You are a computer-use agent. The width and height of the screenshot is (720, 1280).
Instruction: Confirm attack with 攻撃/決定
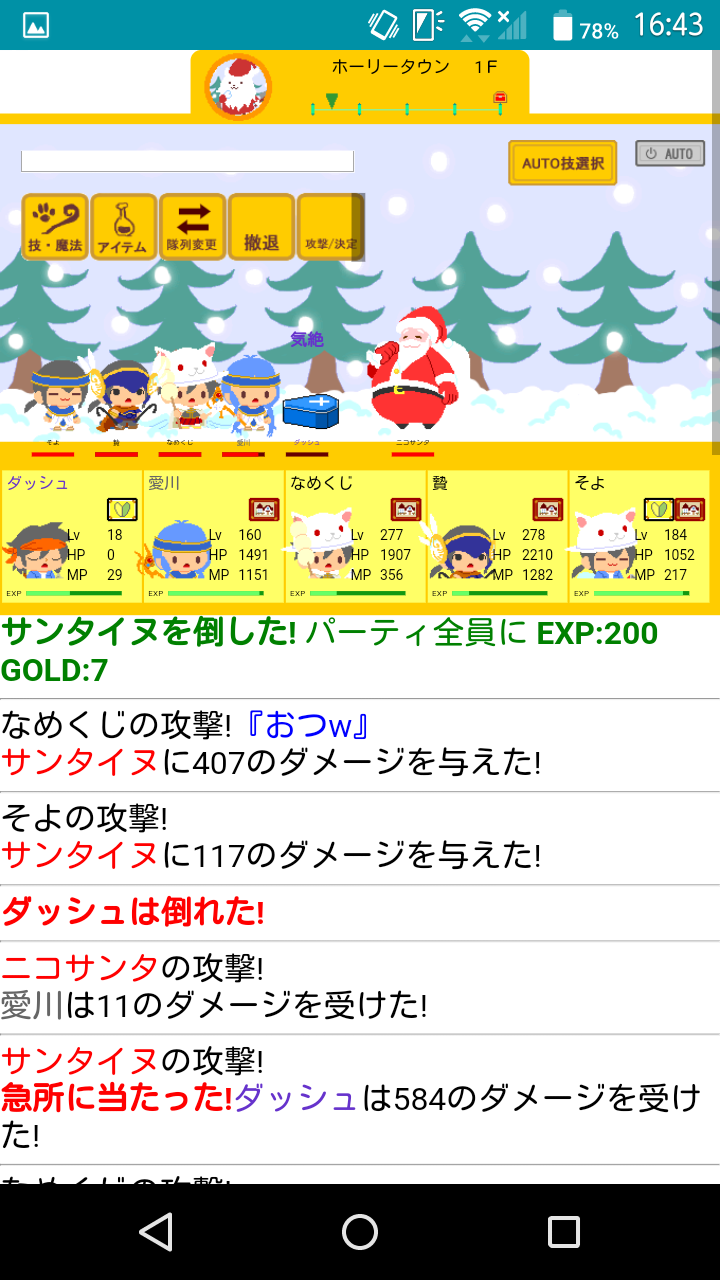pyautogui.click(x=330, y=226)
